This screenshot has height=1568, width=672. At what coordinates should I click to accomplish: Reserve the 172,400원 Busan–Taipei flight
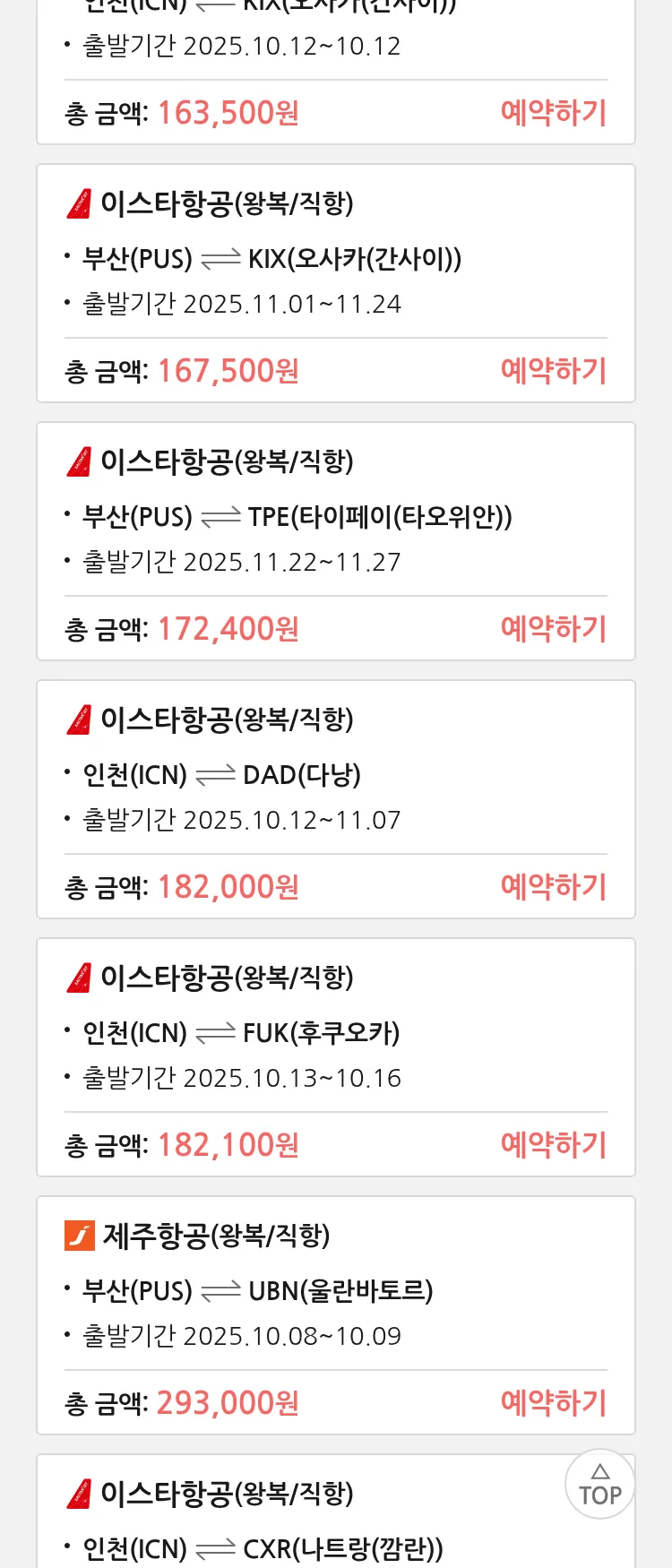[553, 629]
